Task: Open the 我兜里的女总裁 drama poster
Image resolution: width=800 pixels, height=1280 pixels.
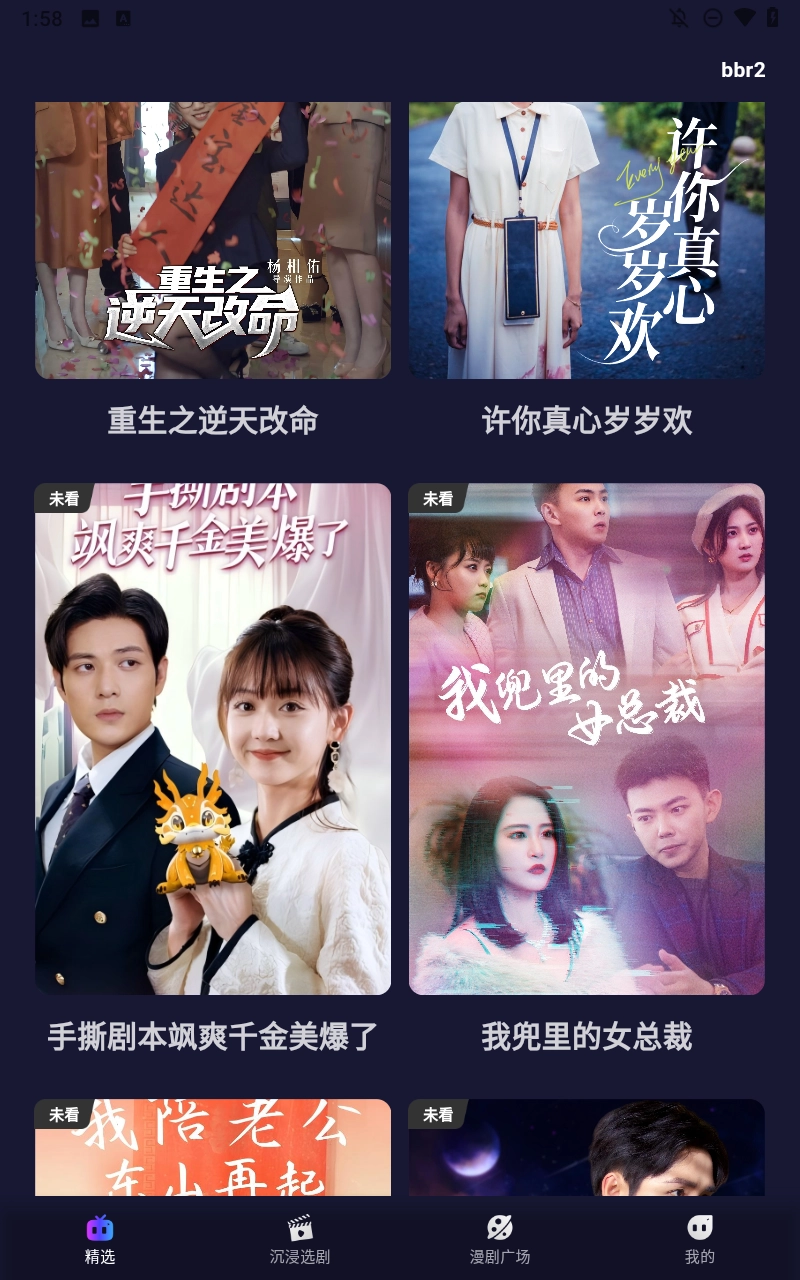Action: [x=586, y=740]
